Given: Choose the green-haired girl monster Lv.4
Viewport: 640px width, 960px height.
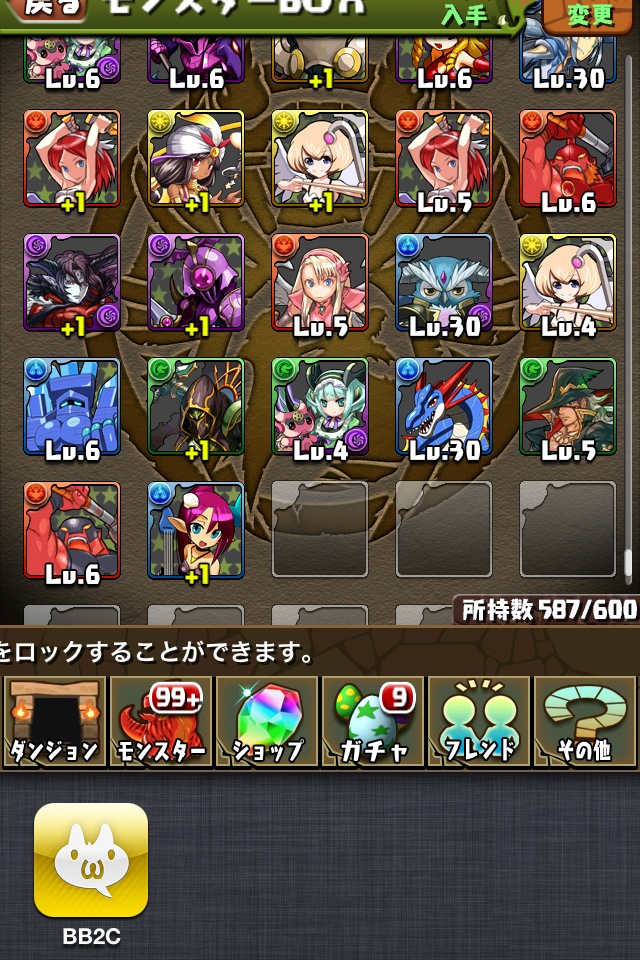Looking at the screenshot, I should pos(320,407).
